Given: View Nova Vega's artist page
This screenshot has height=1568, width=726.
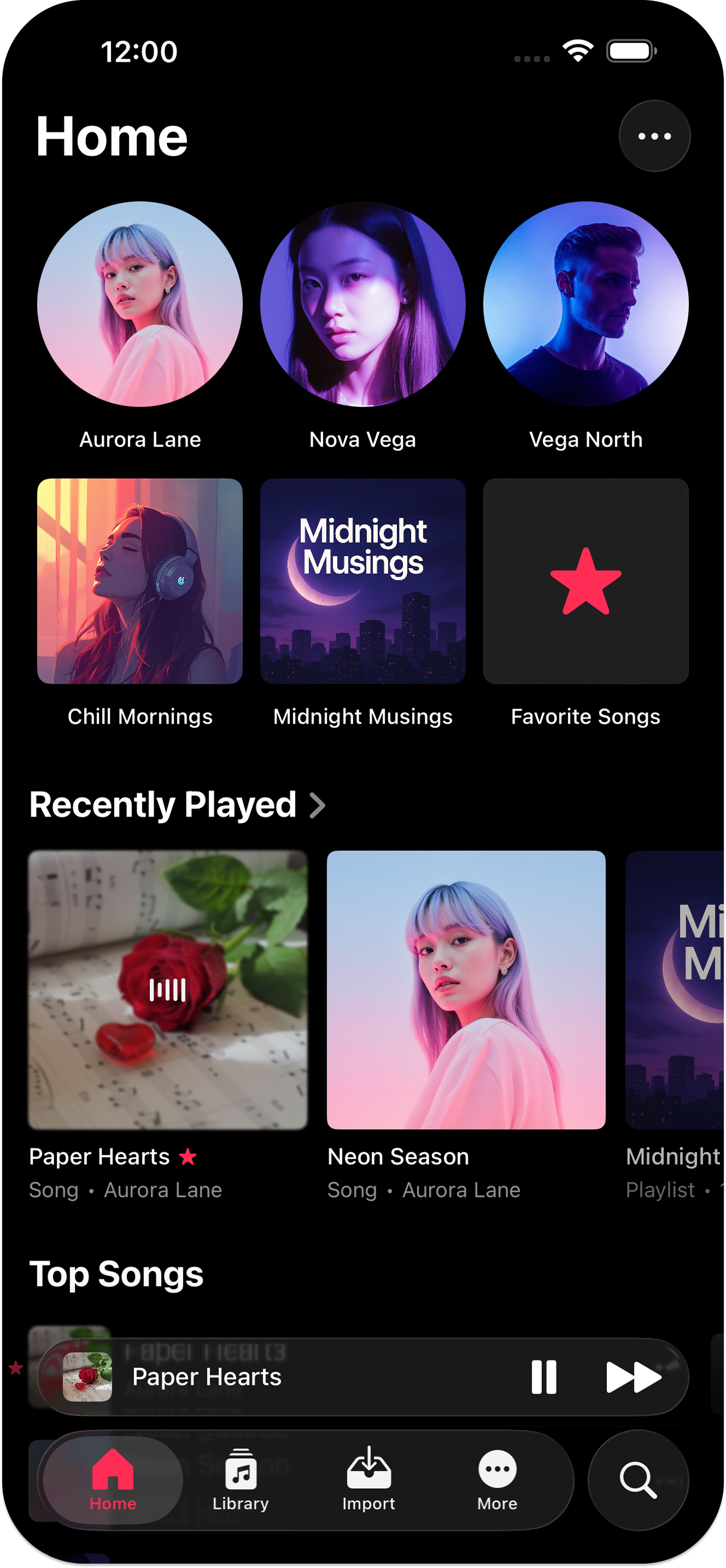Looking at the screenshot, I should click(x=362, y=303).
